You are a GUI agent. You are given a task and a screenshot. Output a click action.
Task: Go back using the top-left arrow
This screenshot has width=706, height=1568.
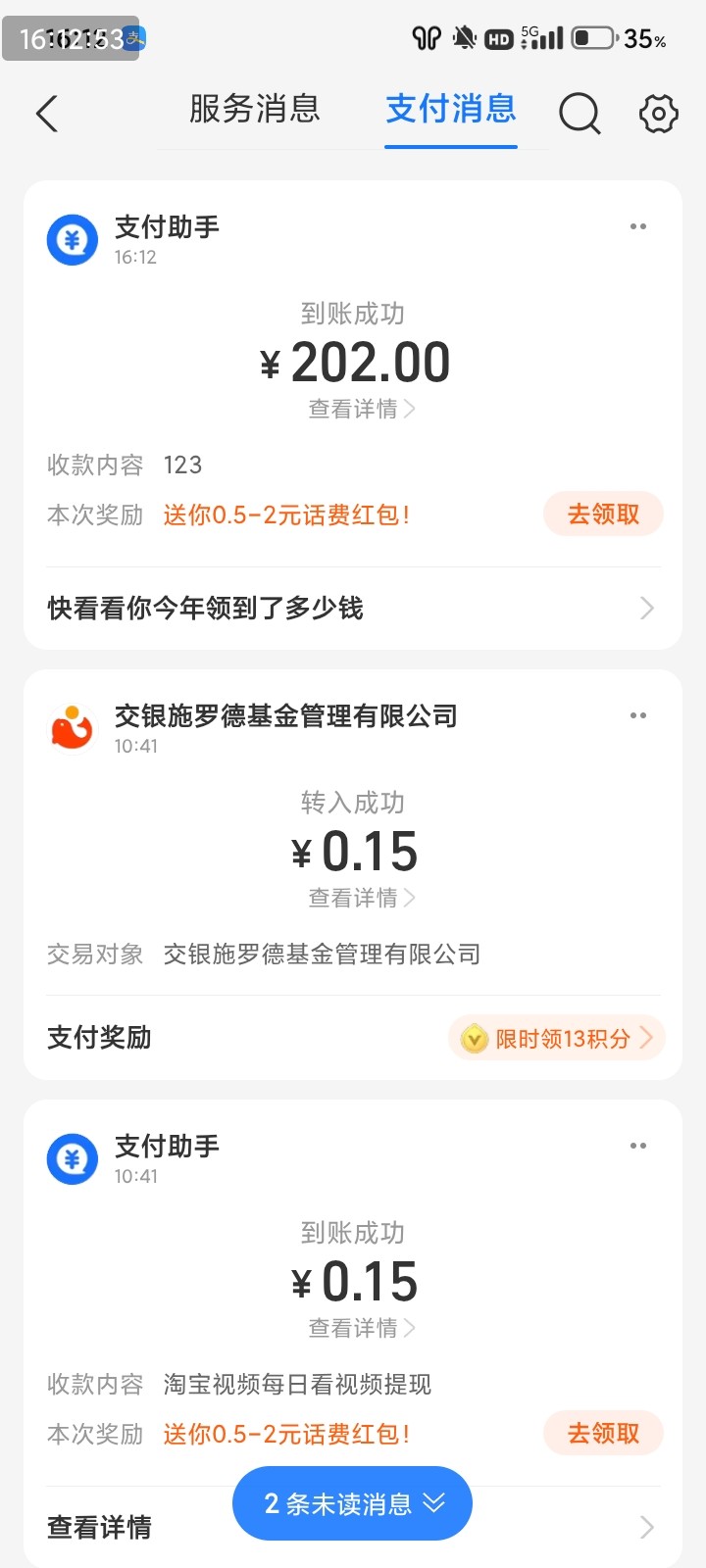pos(47,114)
